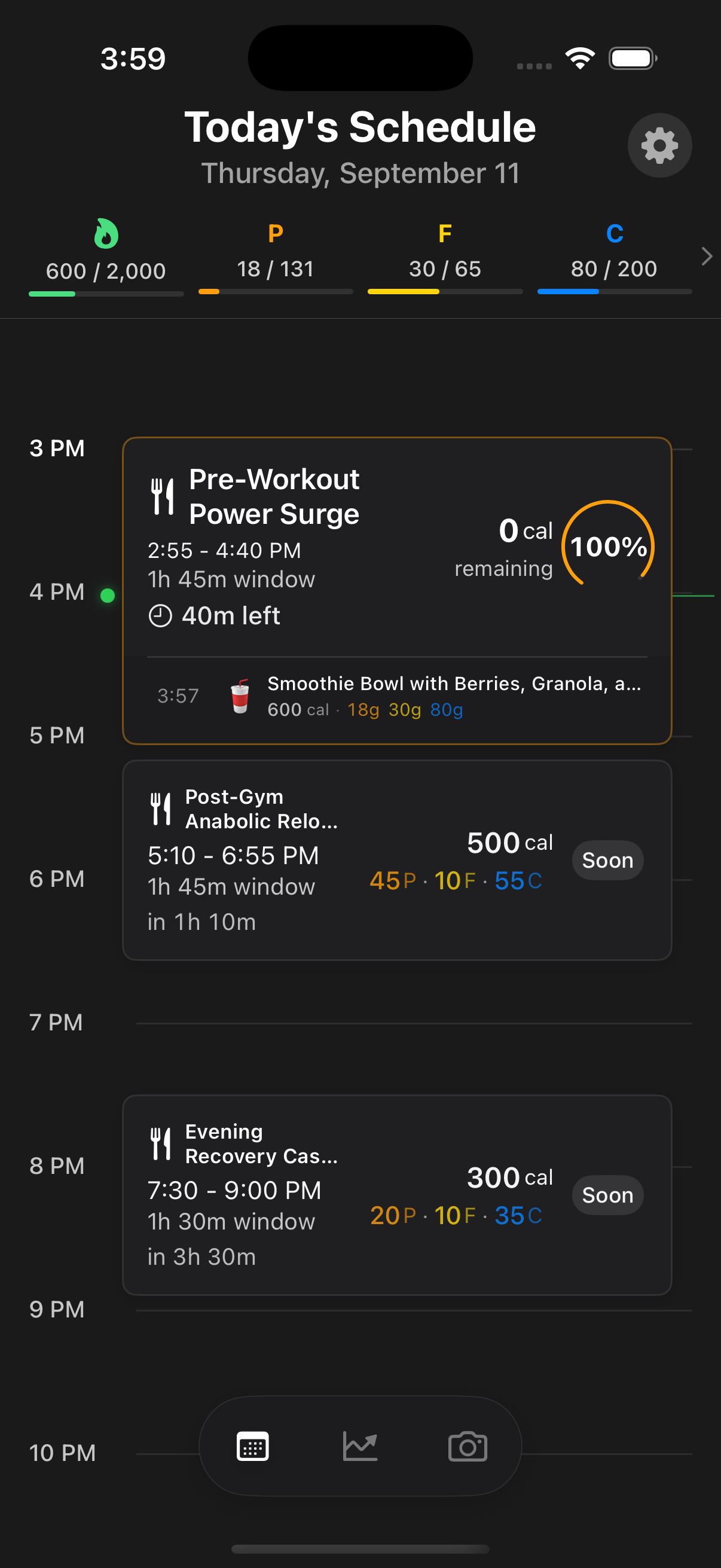Open the app Settings gear

pos(659,145)
